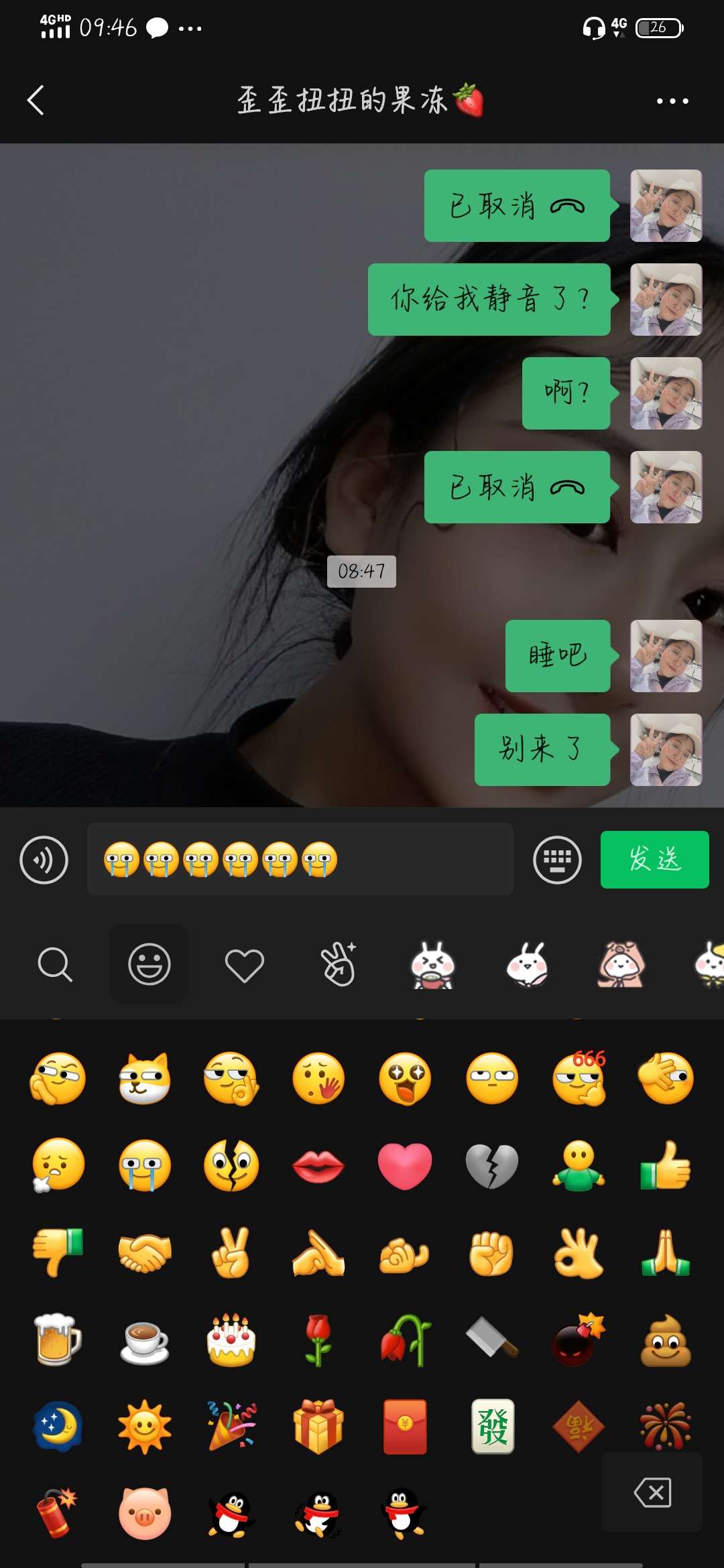Search stickers with the magnifier icon
This screenshot has height=1568, width=724.
coord(55,964)
